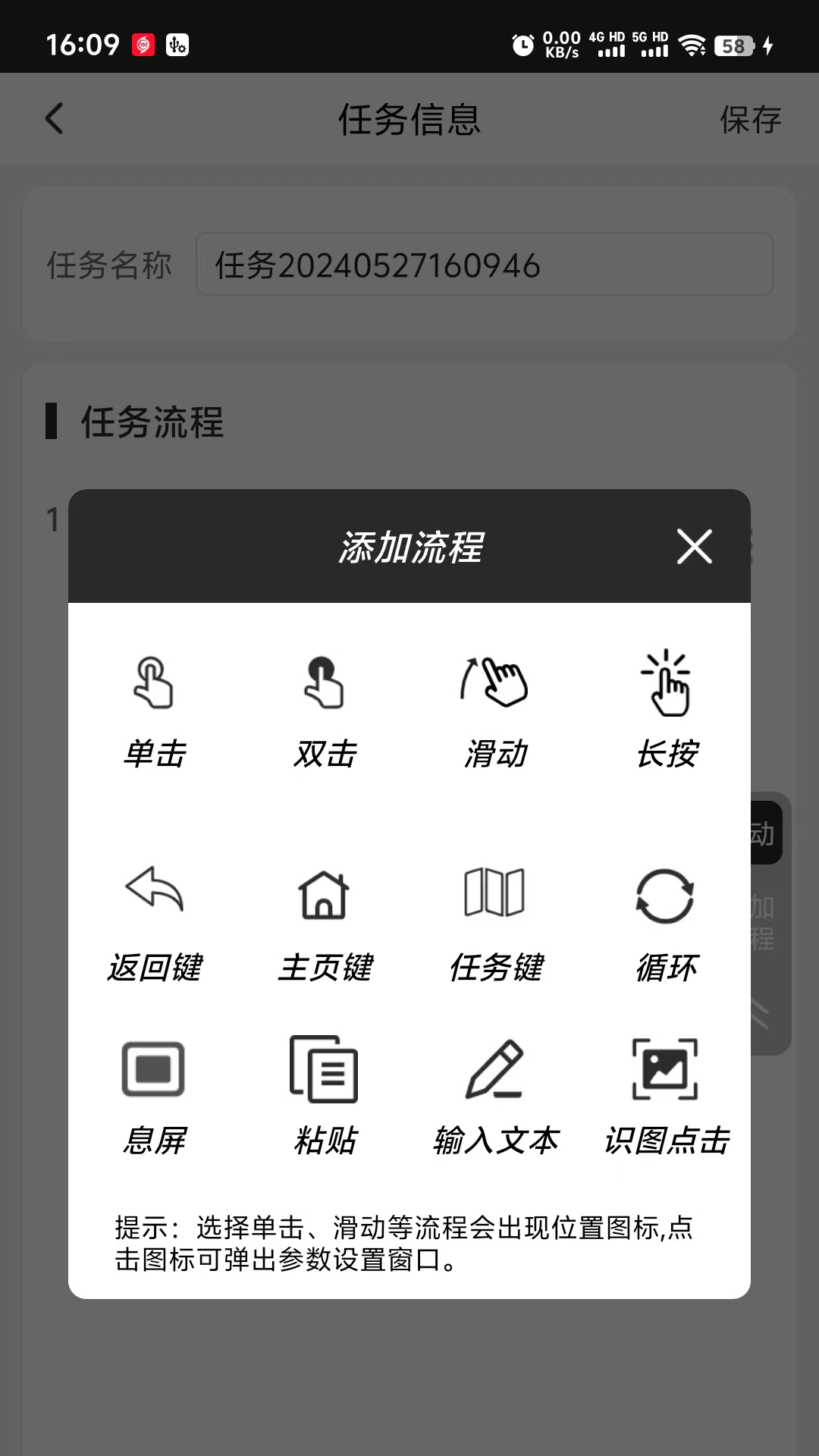
Task: Add a 粘贴 step
Action: click(x=325, y=1097)
